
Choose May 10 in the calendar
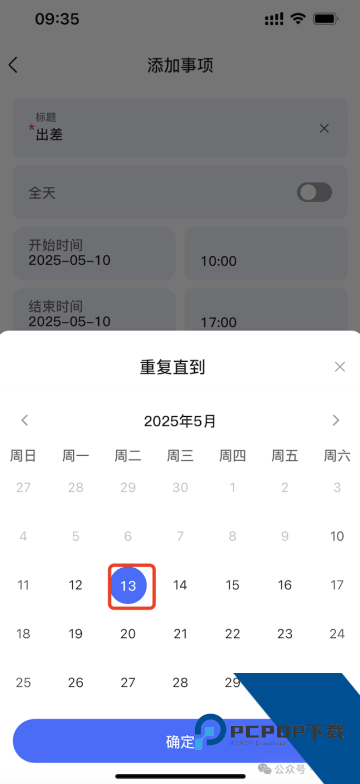pos(337,536)
